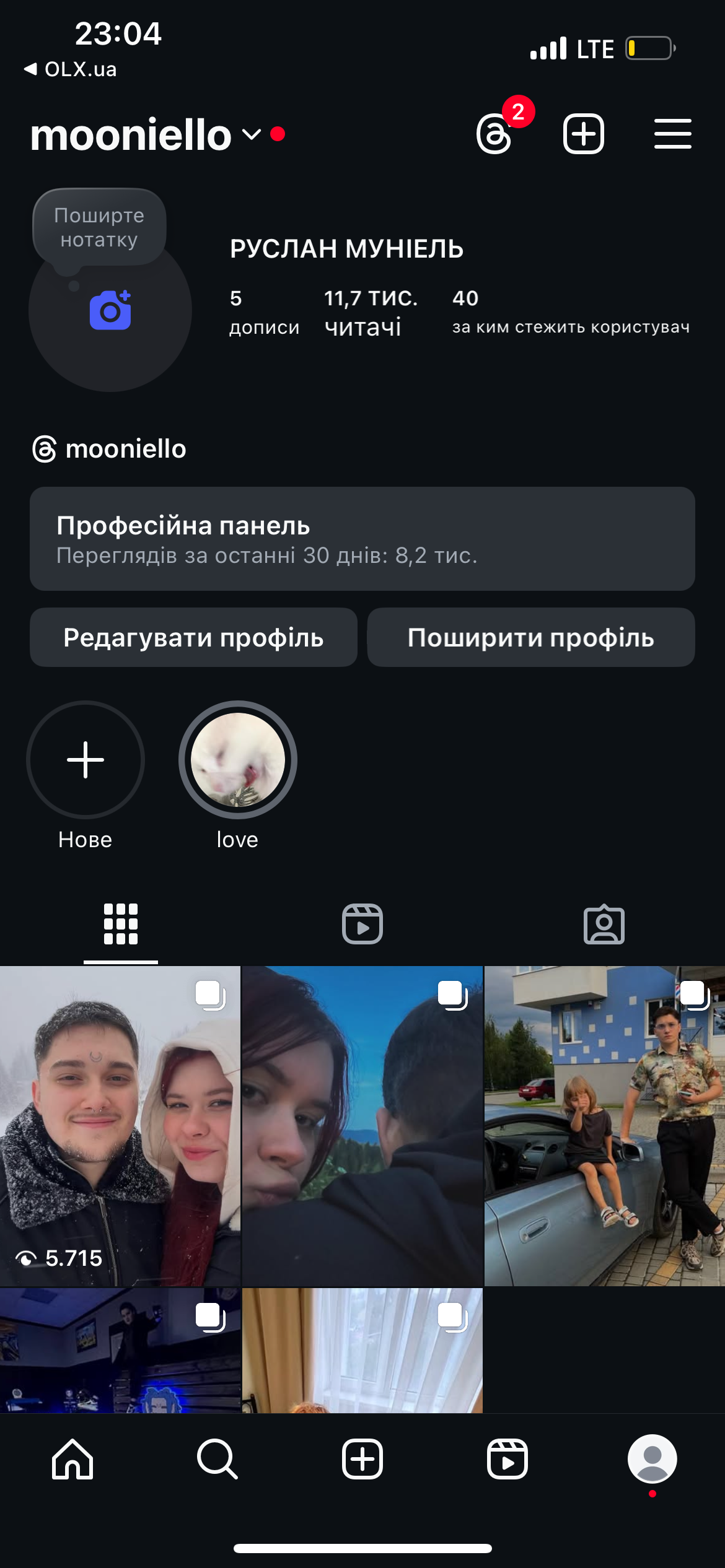Add a profile photo via camera icon
725x1568 pixels.
click(110, 310)
